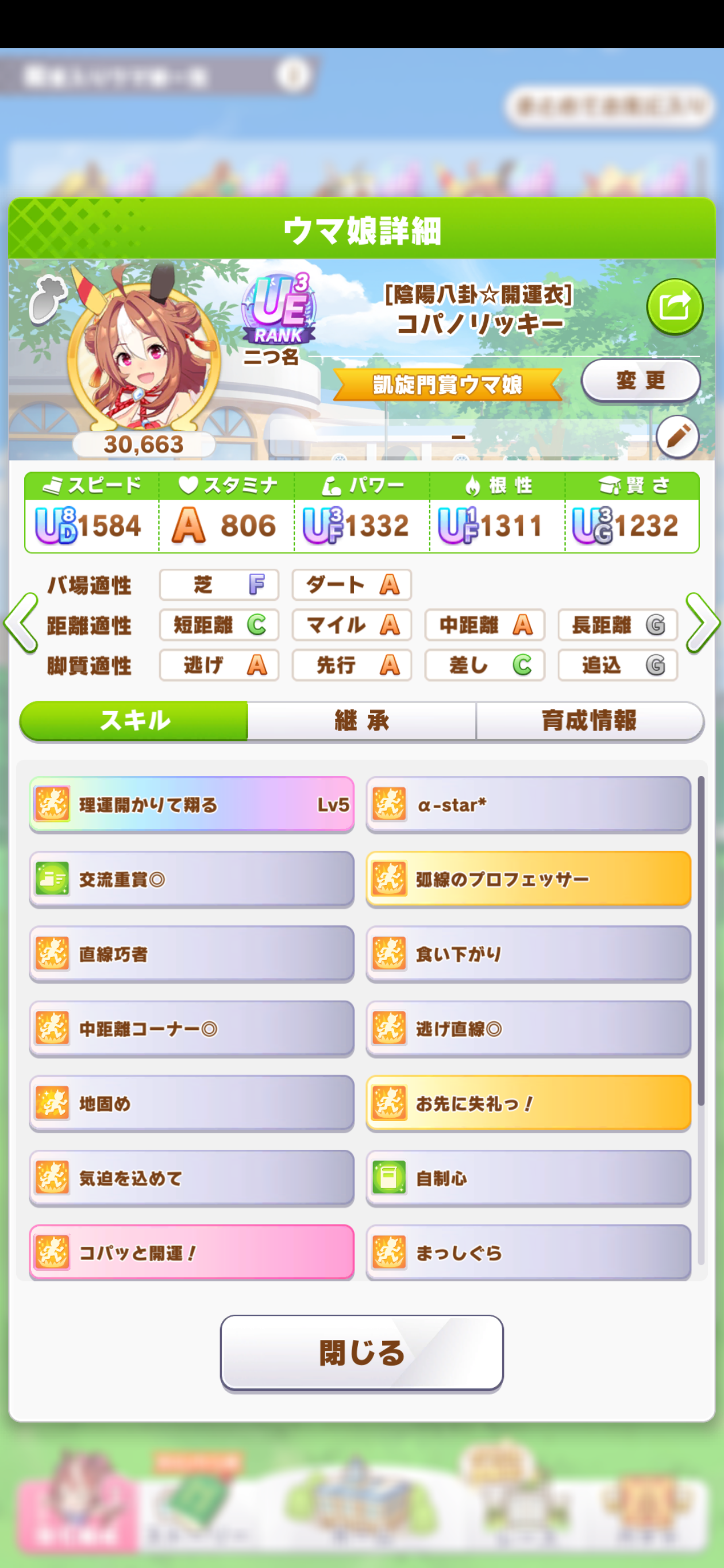
Task: Open skill コパッと開運！
Action: point(191,1252)
